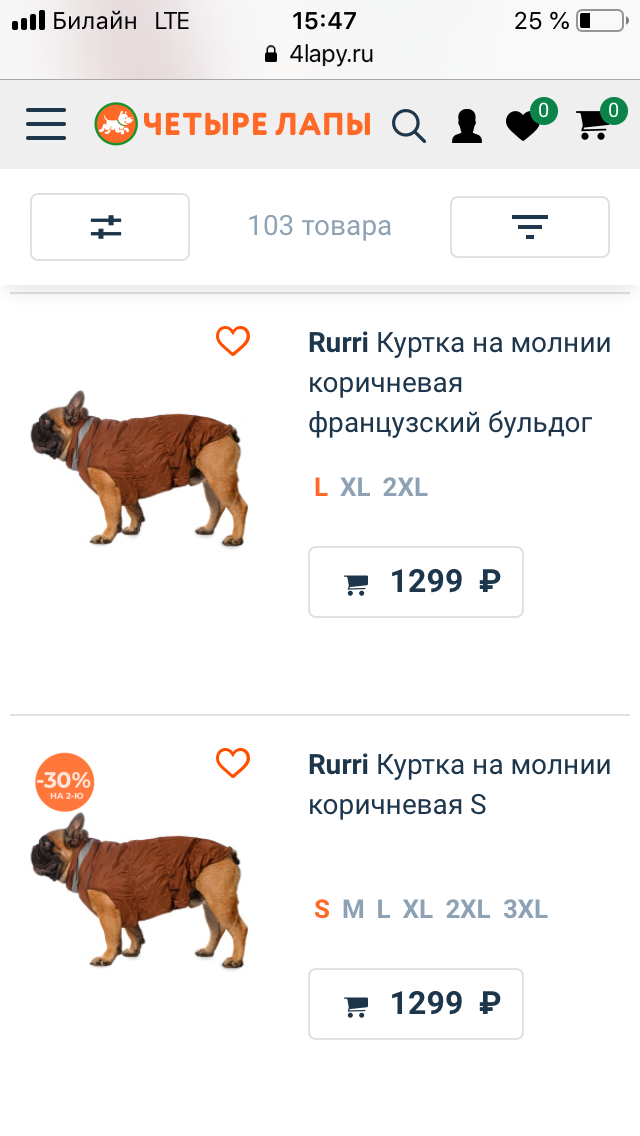640x1136 pixels.
Task: Tap the Четыре Лапы logo home link
Action: (x=233, y=124)
